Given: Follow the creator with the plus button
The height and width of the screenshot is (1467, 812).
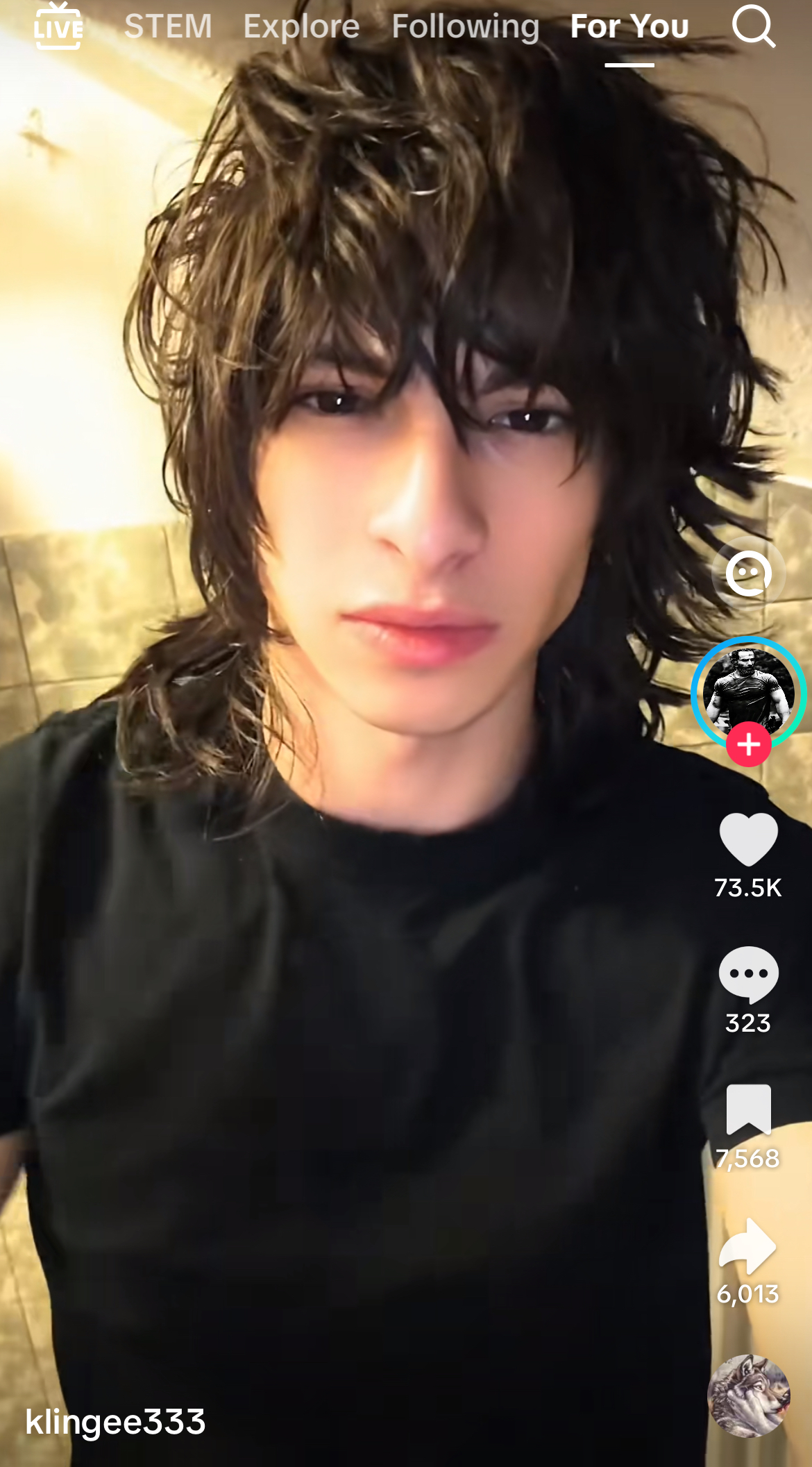Looking at the screenshot, I should pos(748,744).
